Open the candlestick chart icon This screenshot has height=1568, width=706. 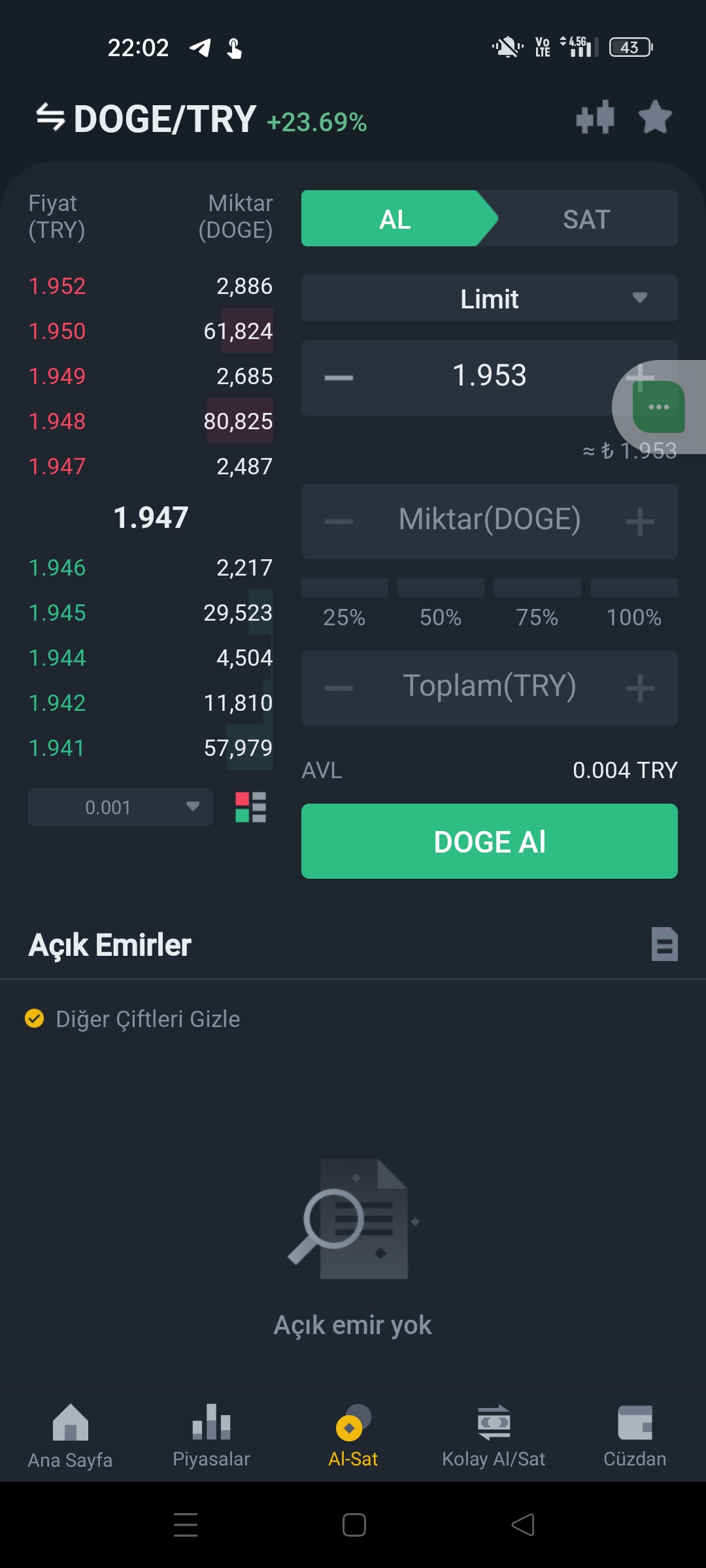(x=595, y=118)
